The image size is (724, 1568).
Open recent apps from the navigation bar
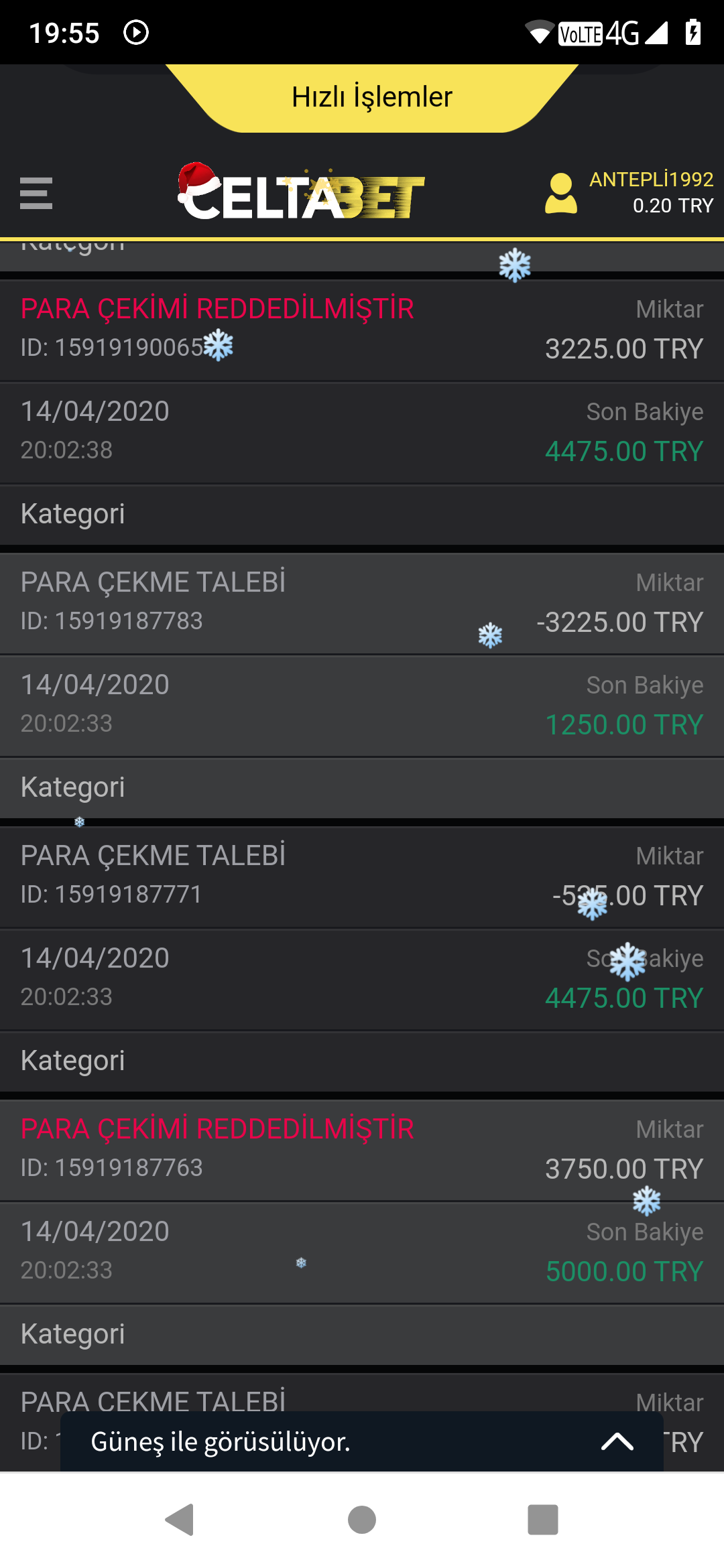[x=543, y=1519]
